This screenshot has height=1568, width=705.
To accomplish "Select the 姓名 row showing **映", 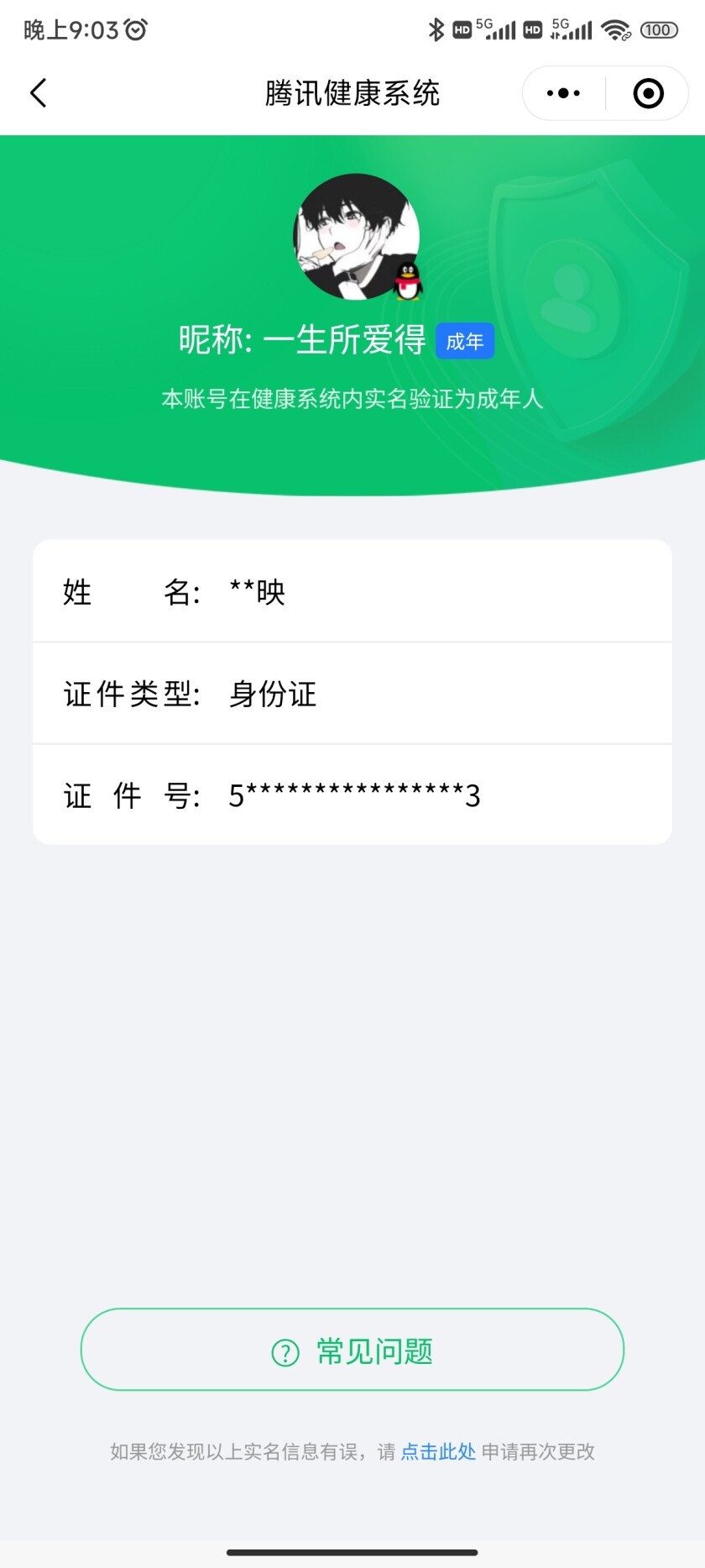I will pos(352,591).
